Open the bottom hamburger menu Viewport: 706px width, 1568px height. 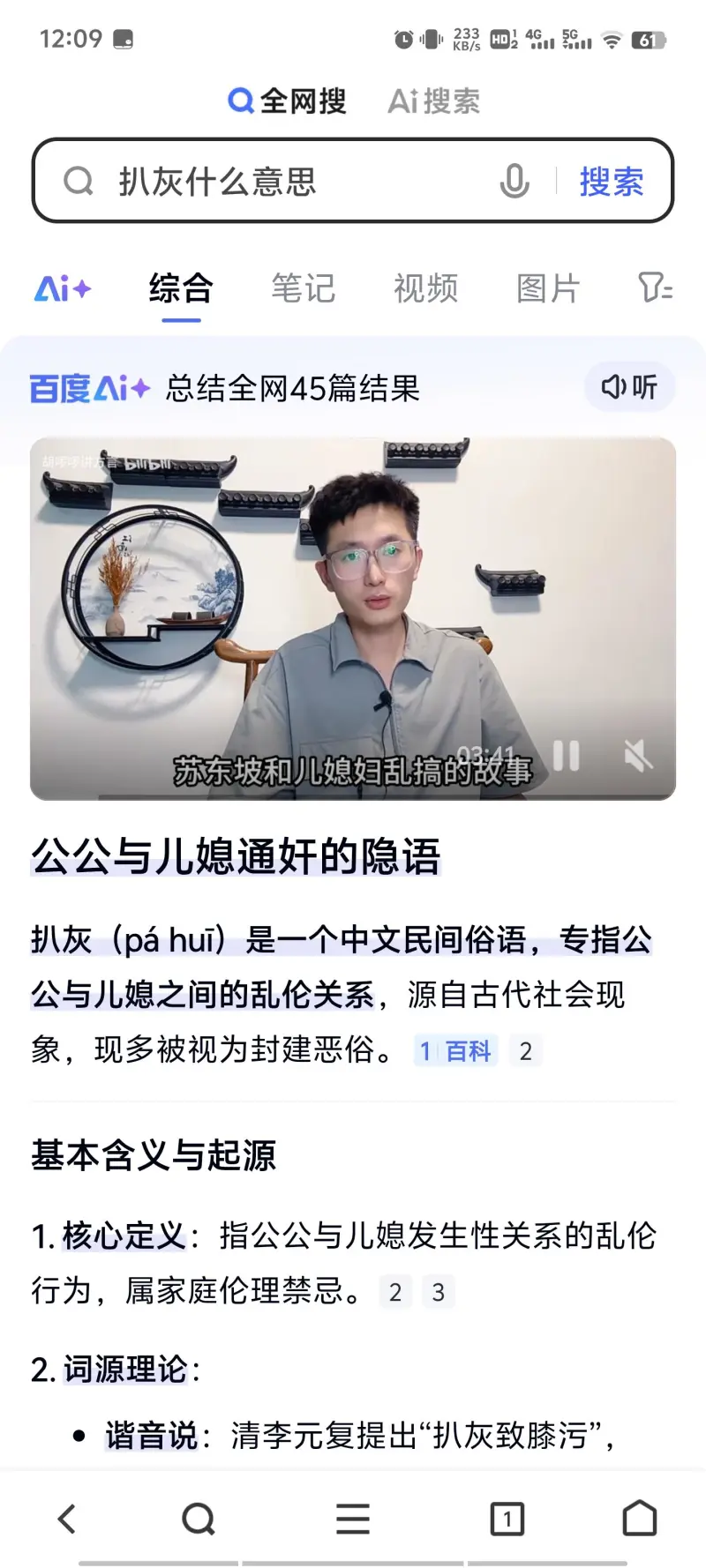point(353,1519)
